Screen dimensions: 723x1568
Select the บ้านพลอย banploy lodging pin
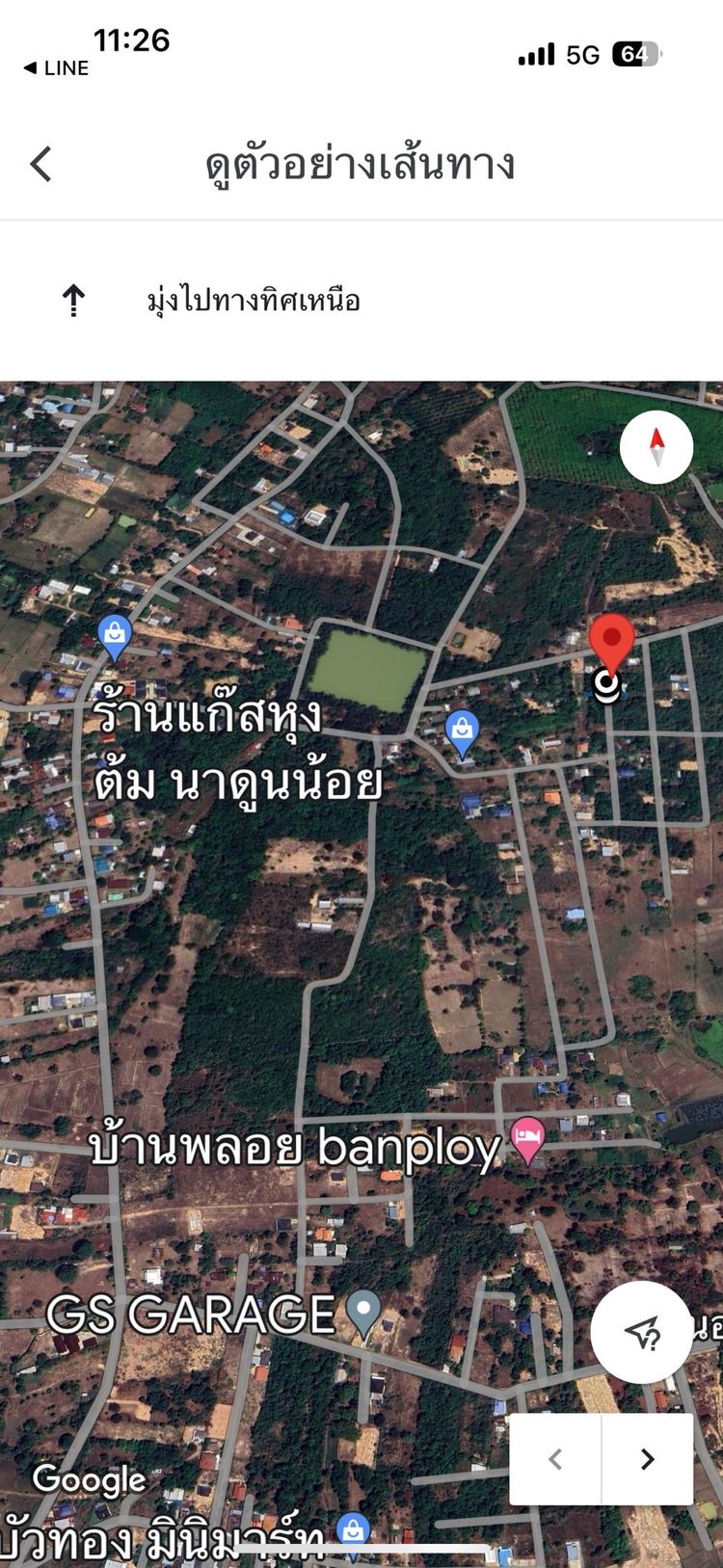click(x=527, y=1141)
